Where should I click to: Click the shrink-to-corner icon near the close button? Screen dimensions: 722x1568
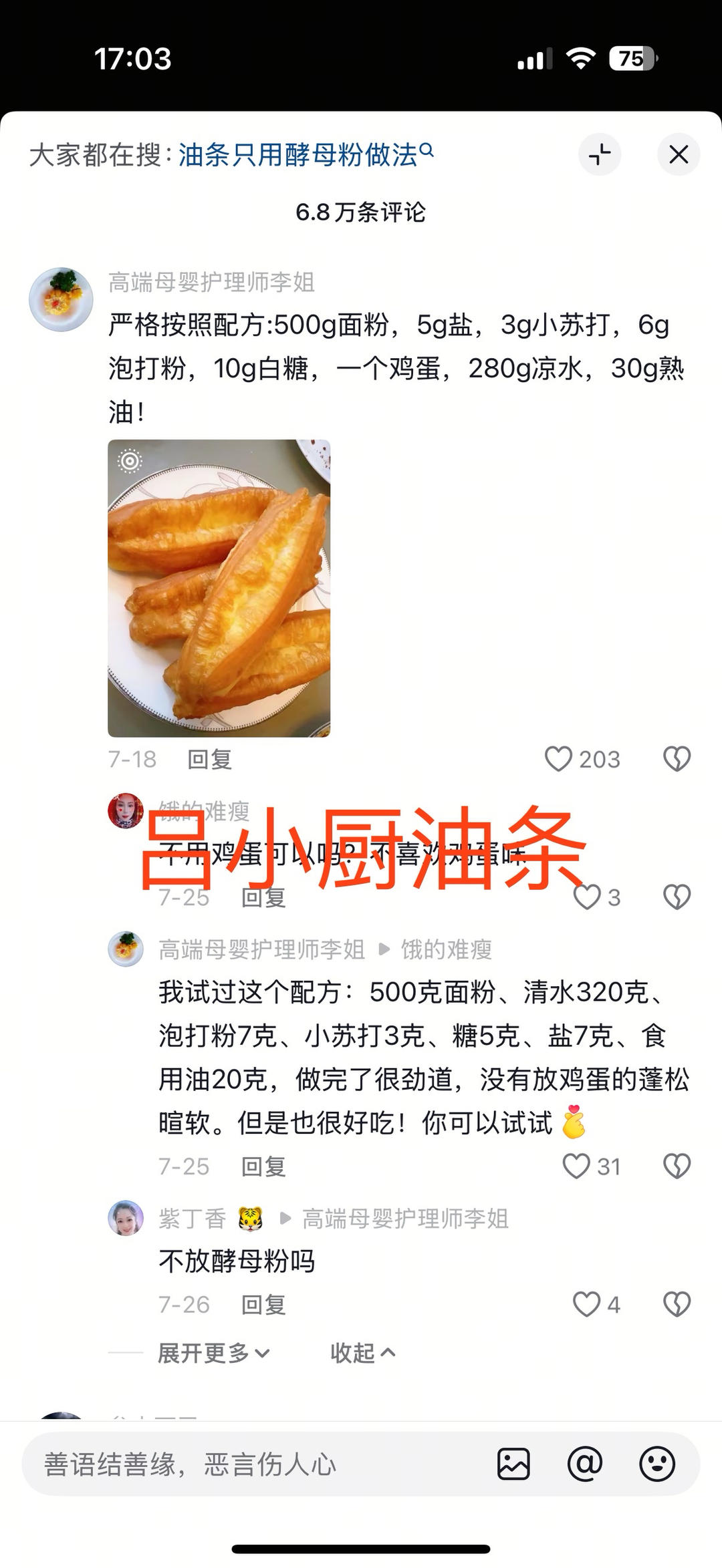click(600, 154)
